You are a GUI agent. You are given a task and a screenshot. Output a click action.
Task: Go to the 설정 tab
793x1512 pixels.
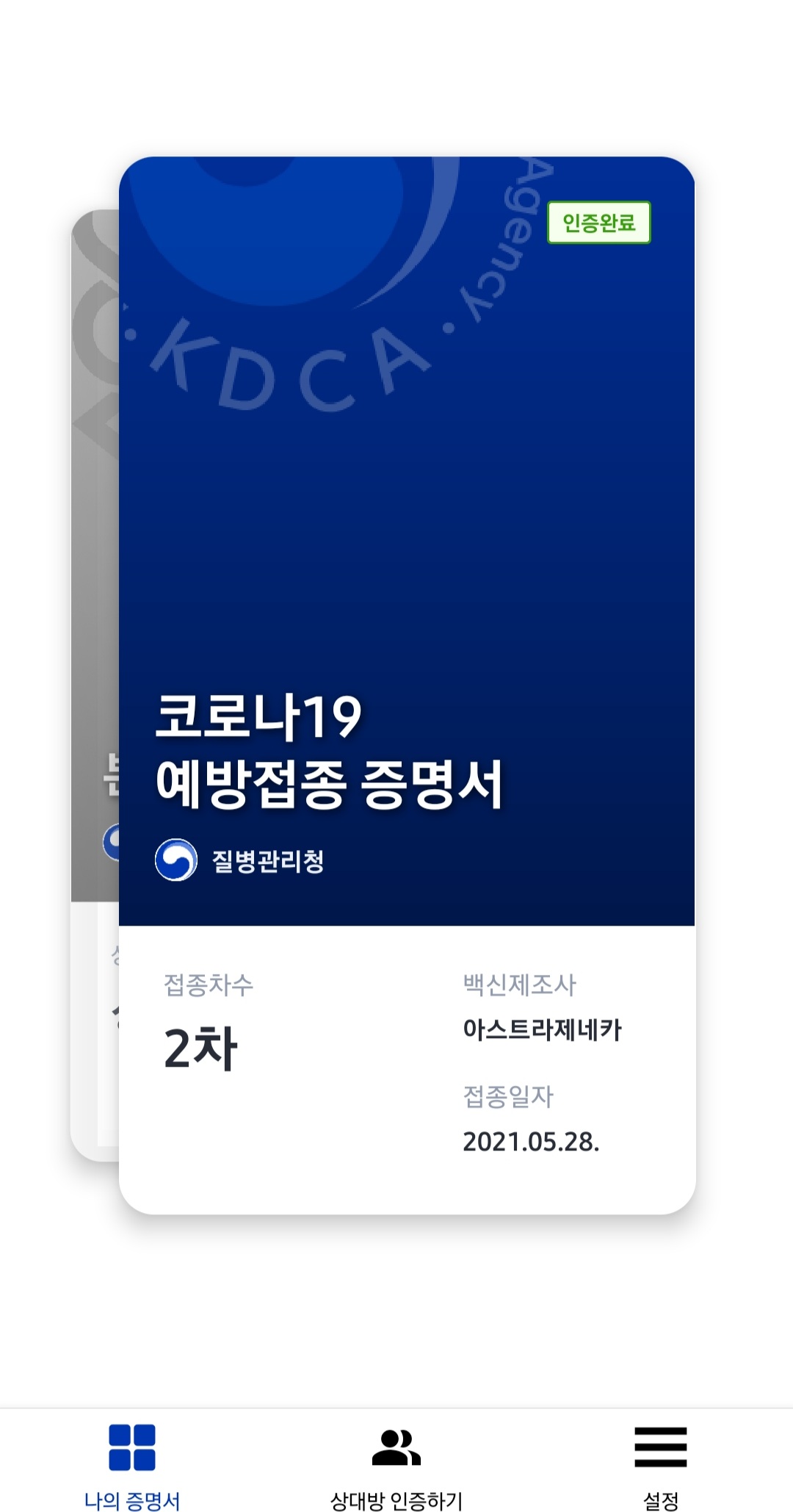[661, 1464]
